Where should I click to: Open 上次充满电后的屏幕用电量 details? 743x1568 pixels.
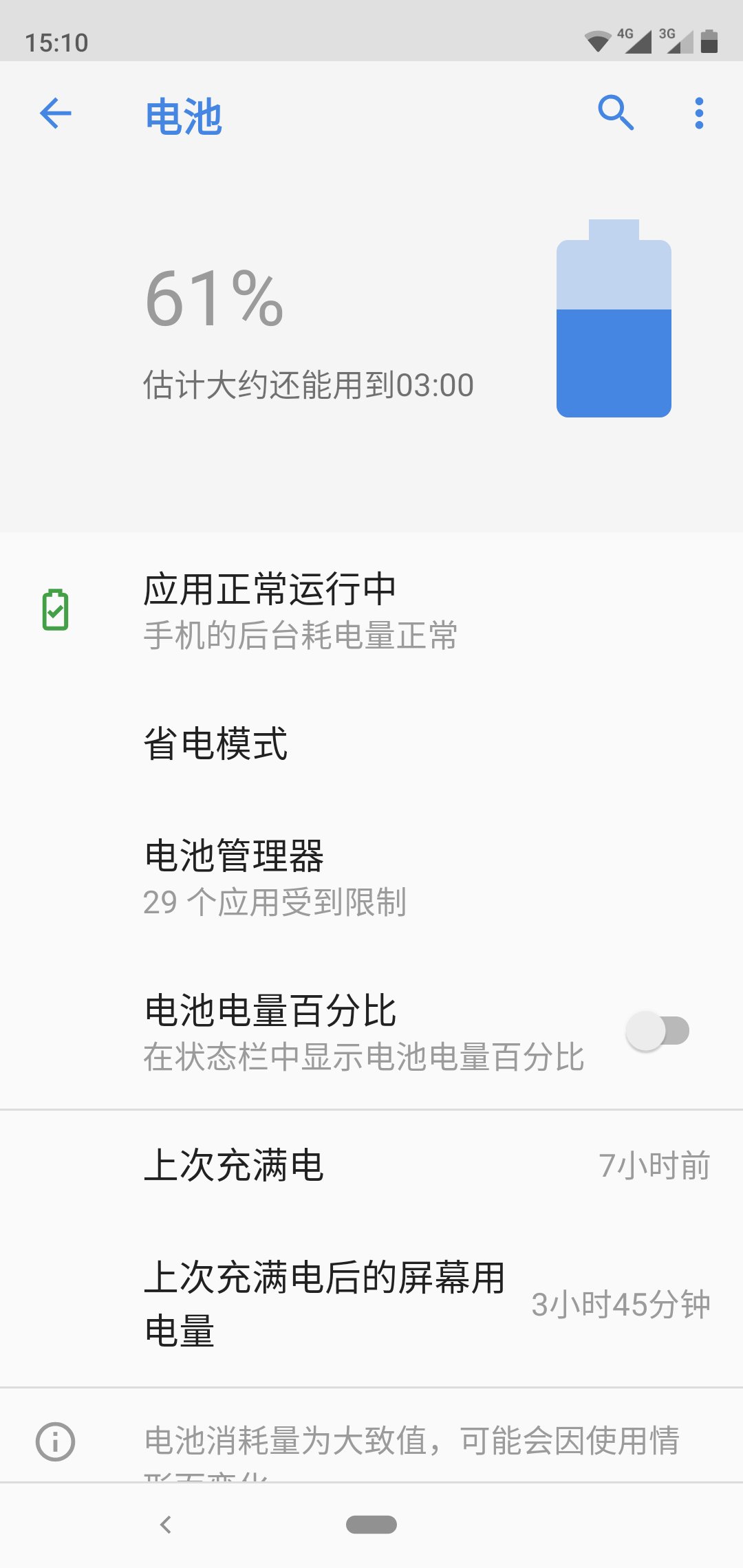pos(371,1304)
